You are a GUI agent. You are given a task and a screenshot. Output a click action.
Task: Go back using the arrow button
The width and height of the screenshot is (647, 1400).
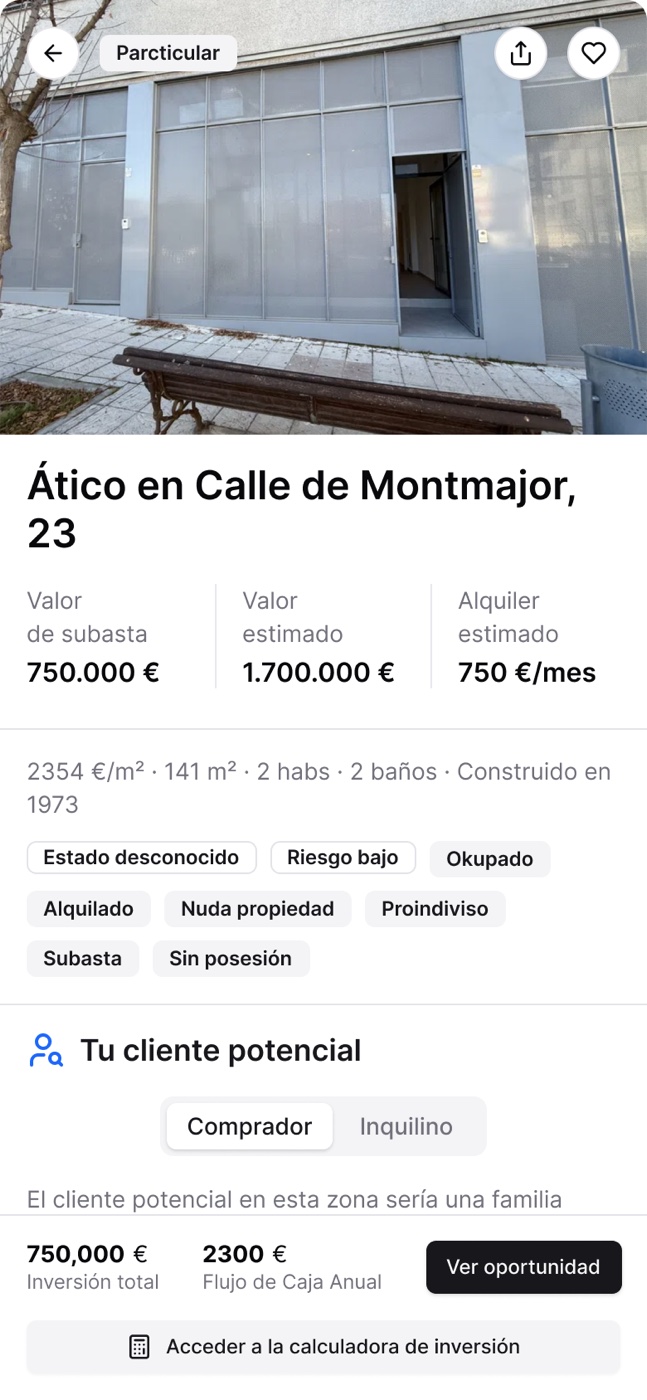pos(53,54)
